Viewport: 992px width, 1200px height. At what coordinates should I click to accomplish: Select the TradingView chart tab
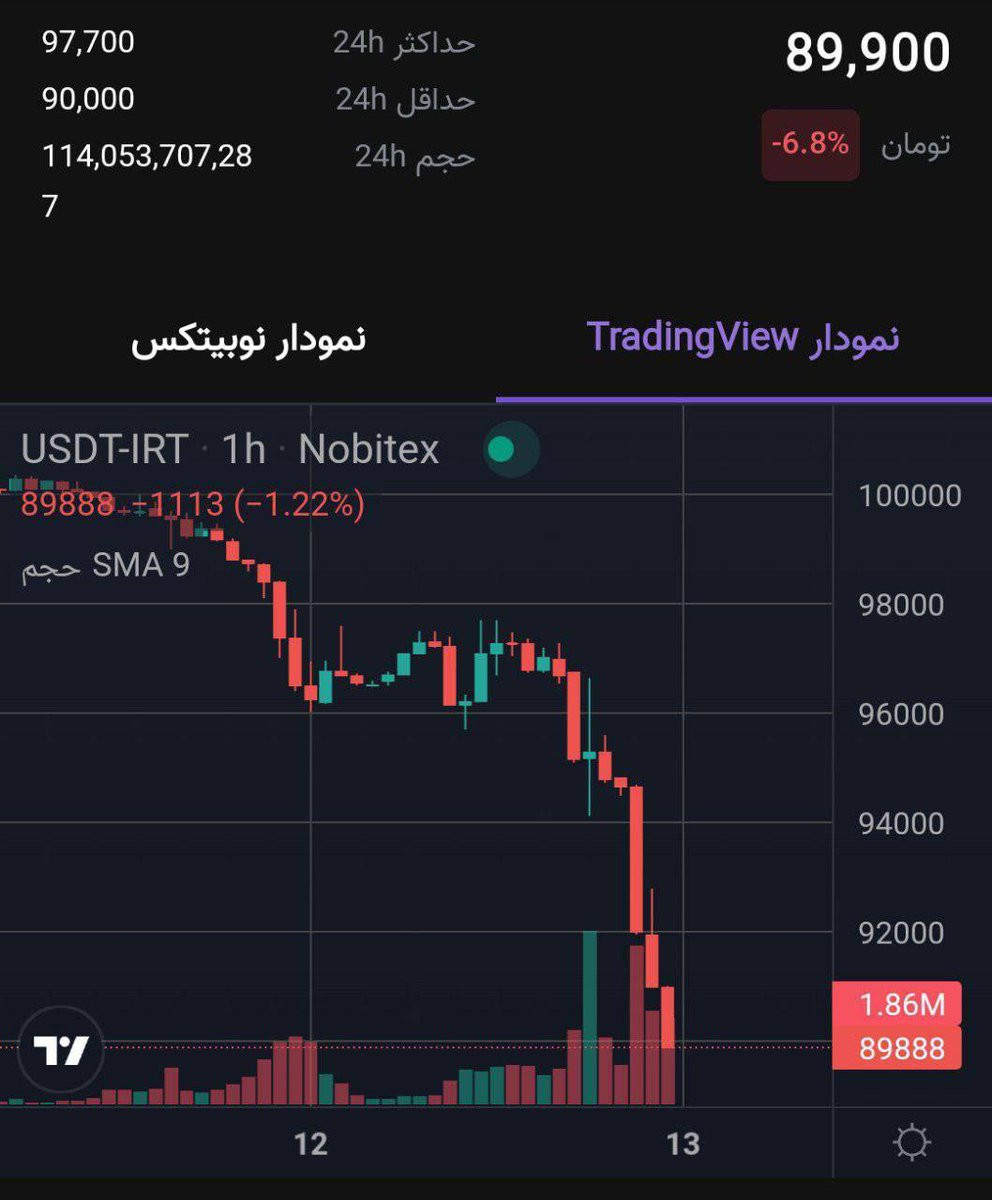tap(743, 338)
